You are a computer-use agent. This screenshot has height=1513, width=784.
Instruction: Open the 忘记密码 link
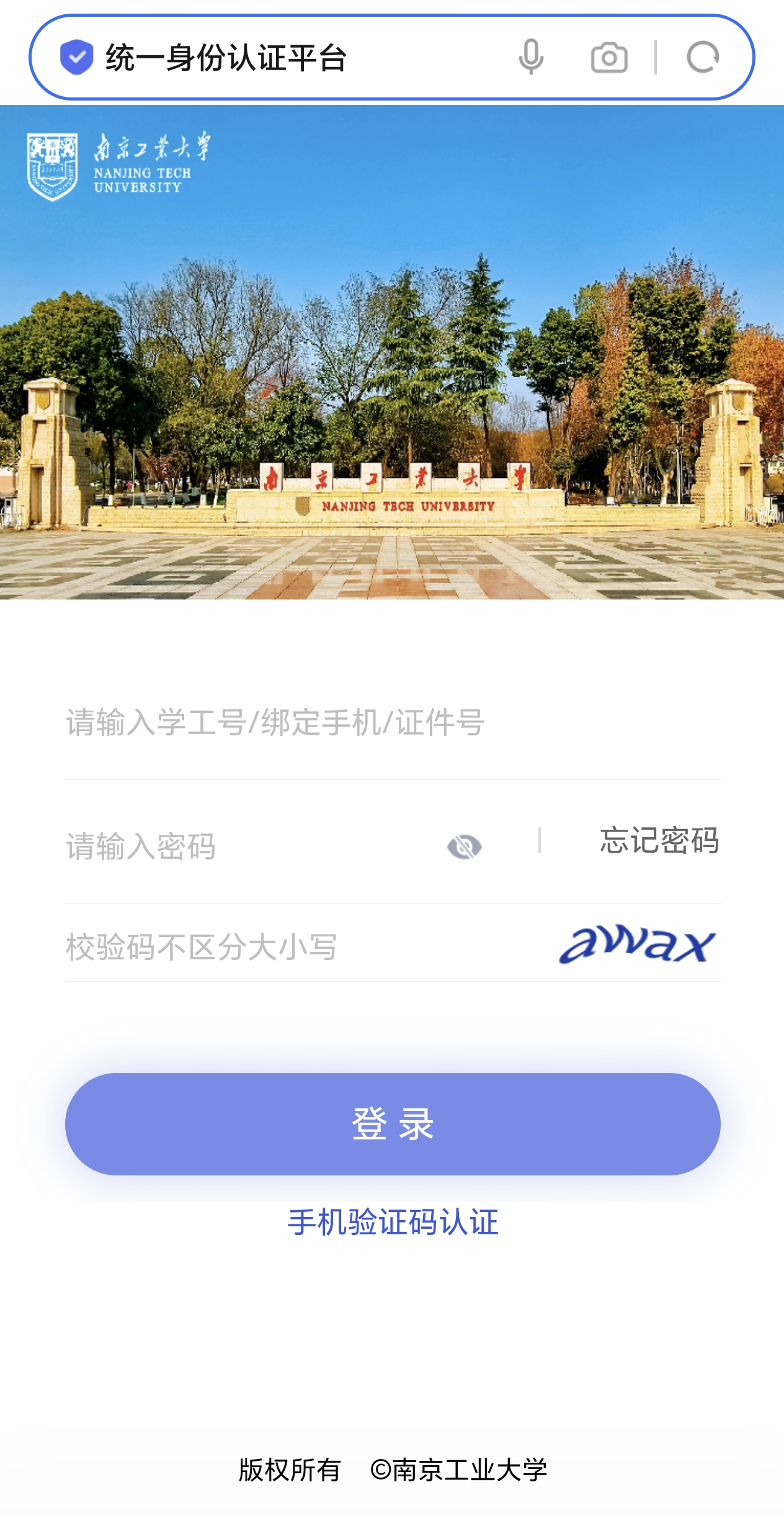[659, 841]
